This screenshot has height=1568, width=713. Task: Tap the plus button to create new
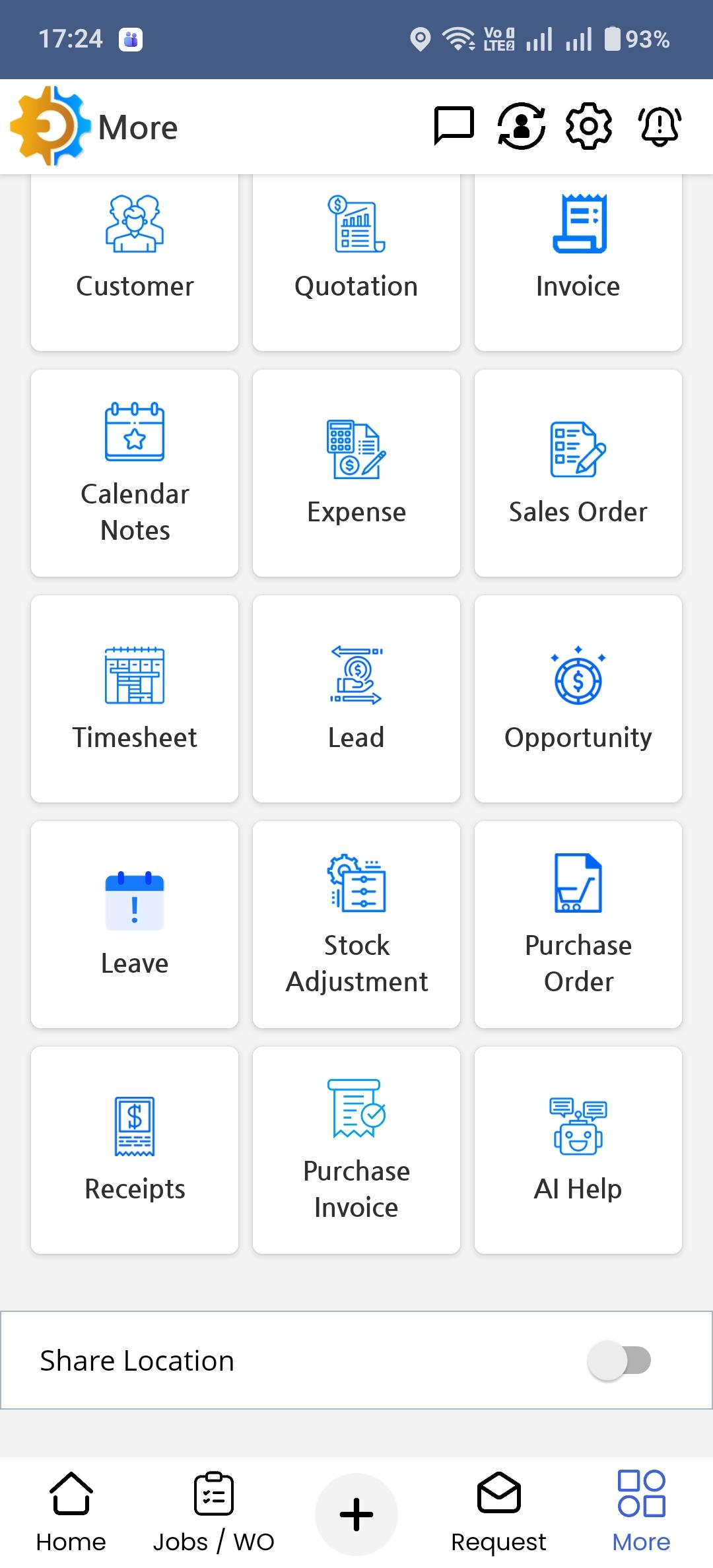click(x=356, y=1514)
